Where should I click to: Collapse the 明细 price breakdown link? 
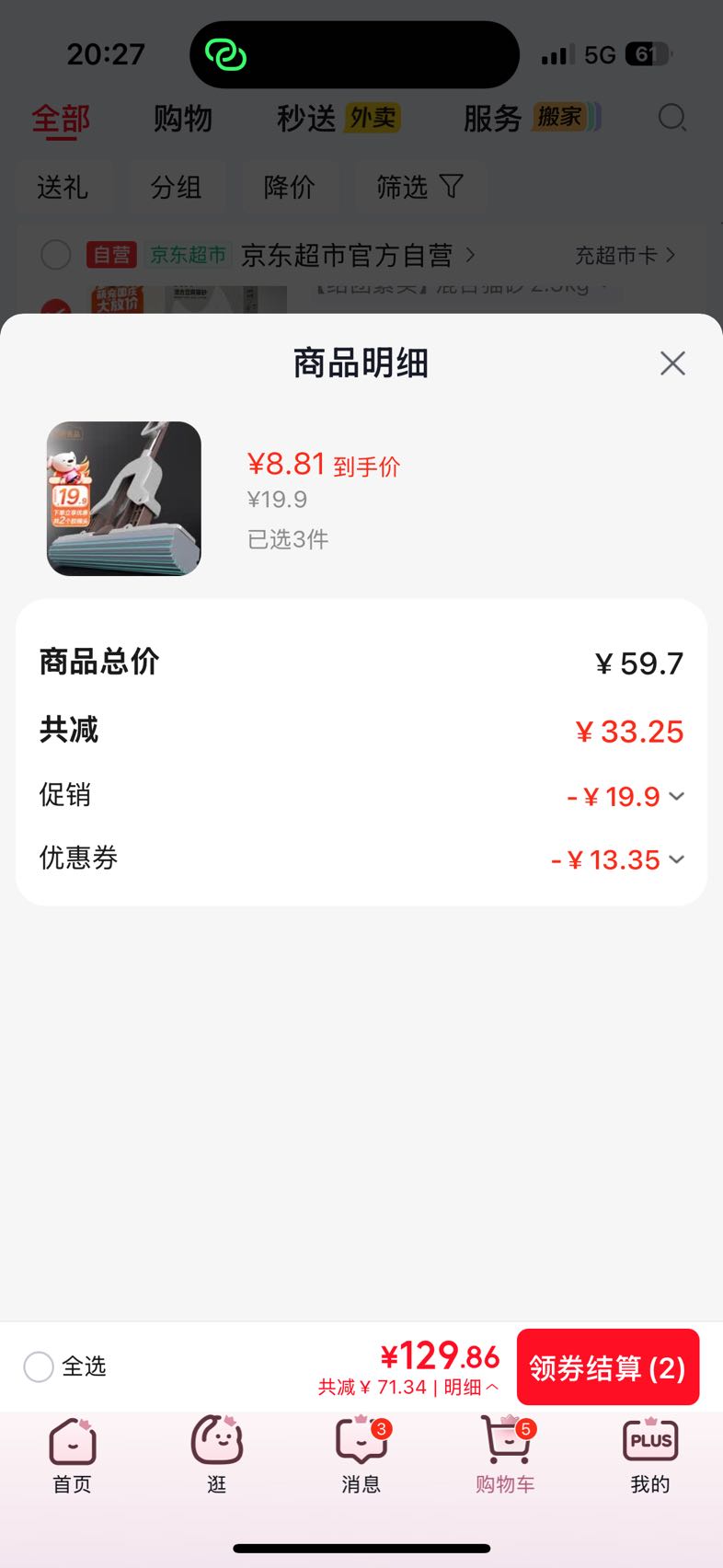click(471, 1388)
